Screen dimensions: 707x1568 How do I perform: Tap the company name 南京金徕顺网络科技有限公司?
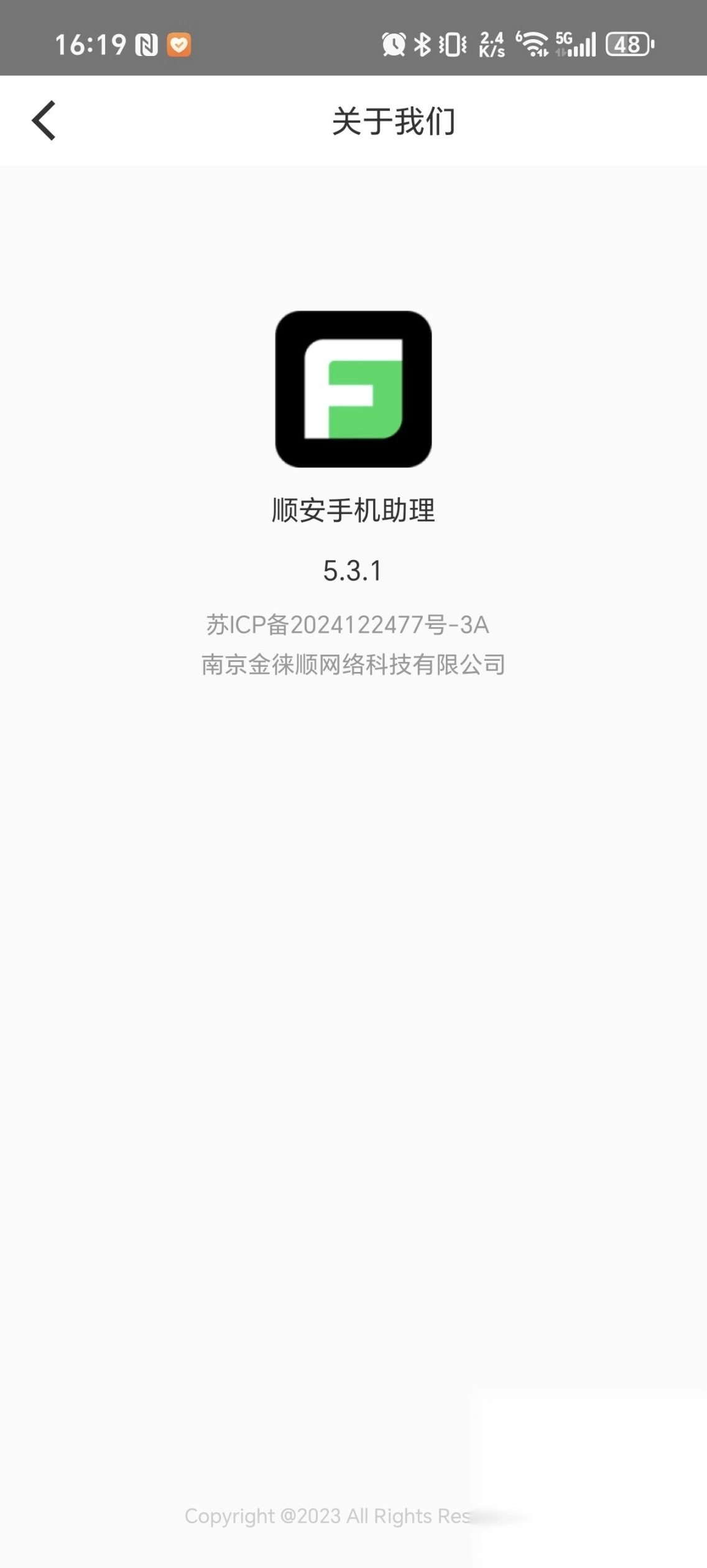(353, 665)
